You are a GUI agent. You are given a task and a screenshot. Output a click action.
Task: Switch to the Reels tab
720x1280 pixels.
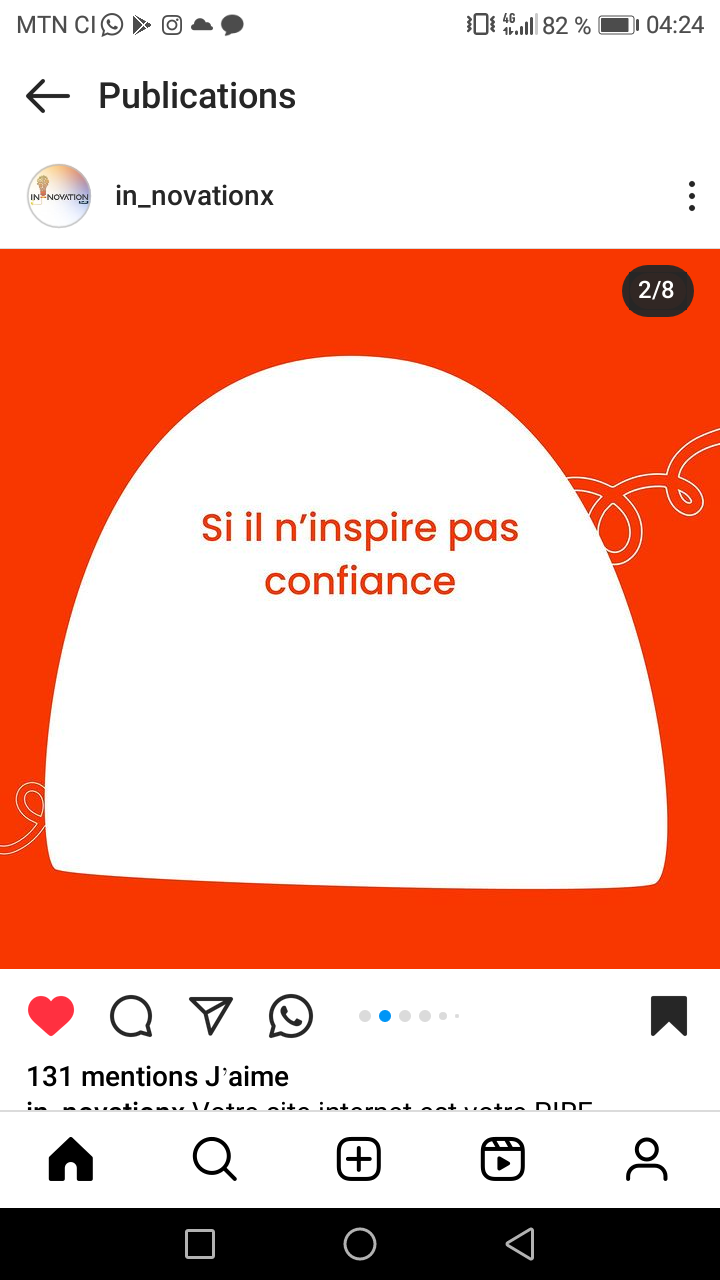click(503, 1160)
